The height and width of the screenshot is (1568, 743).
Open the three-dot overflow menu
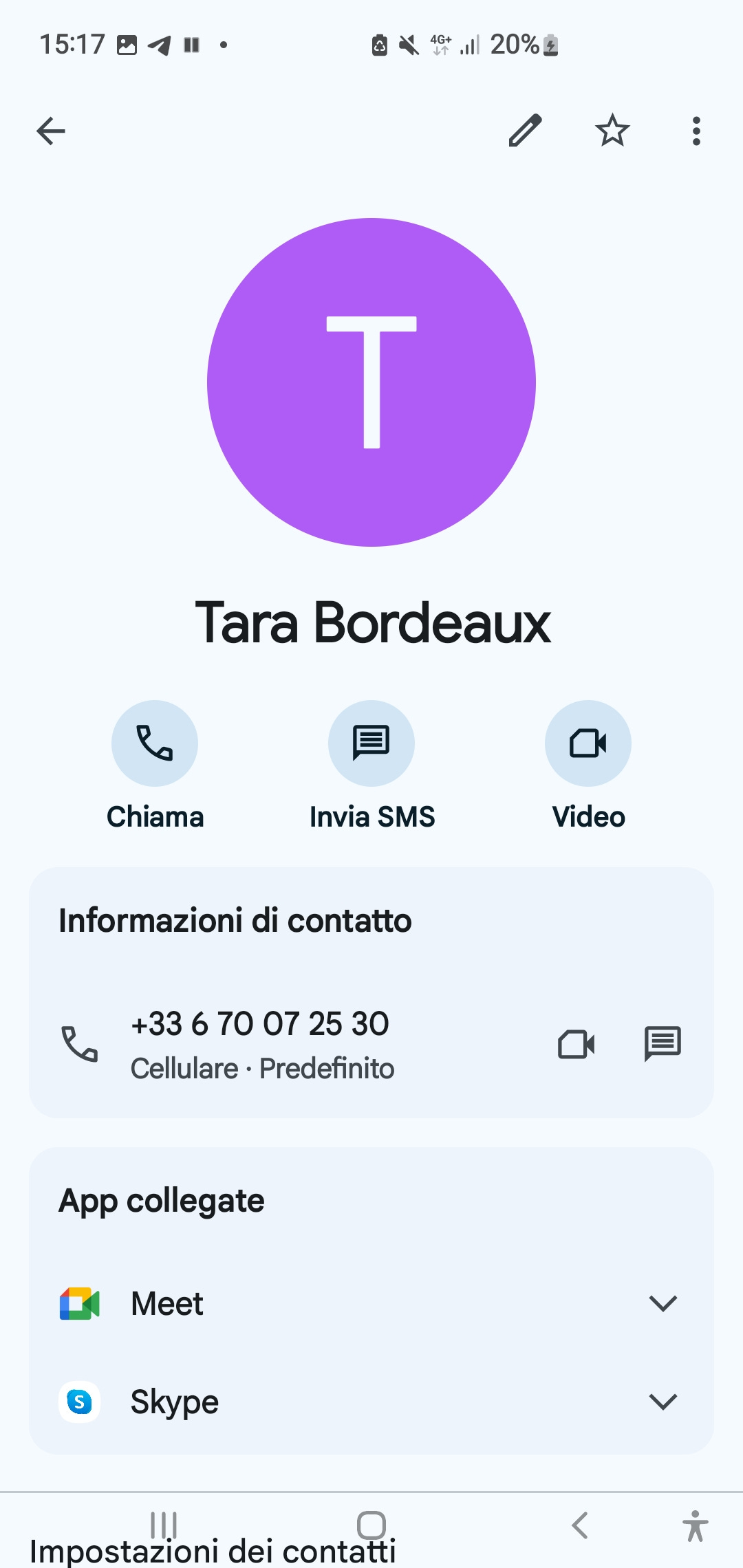click(696, 131)
